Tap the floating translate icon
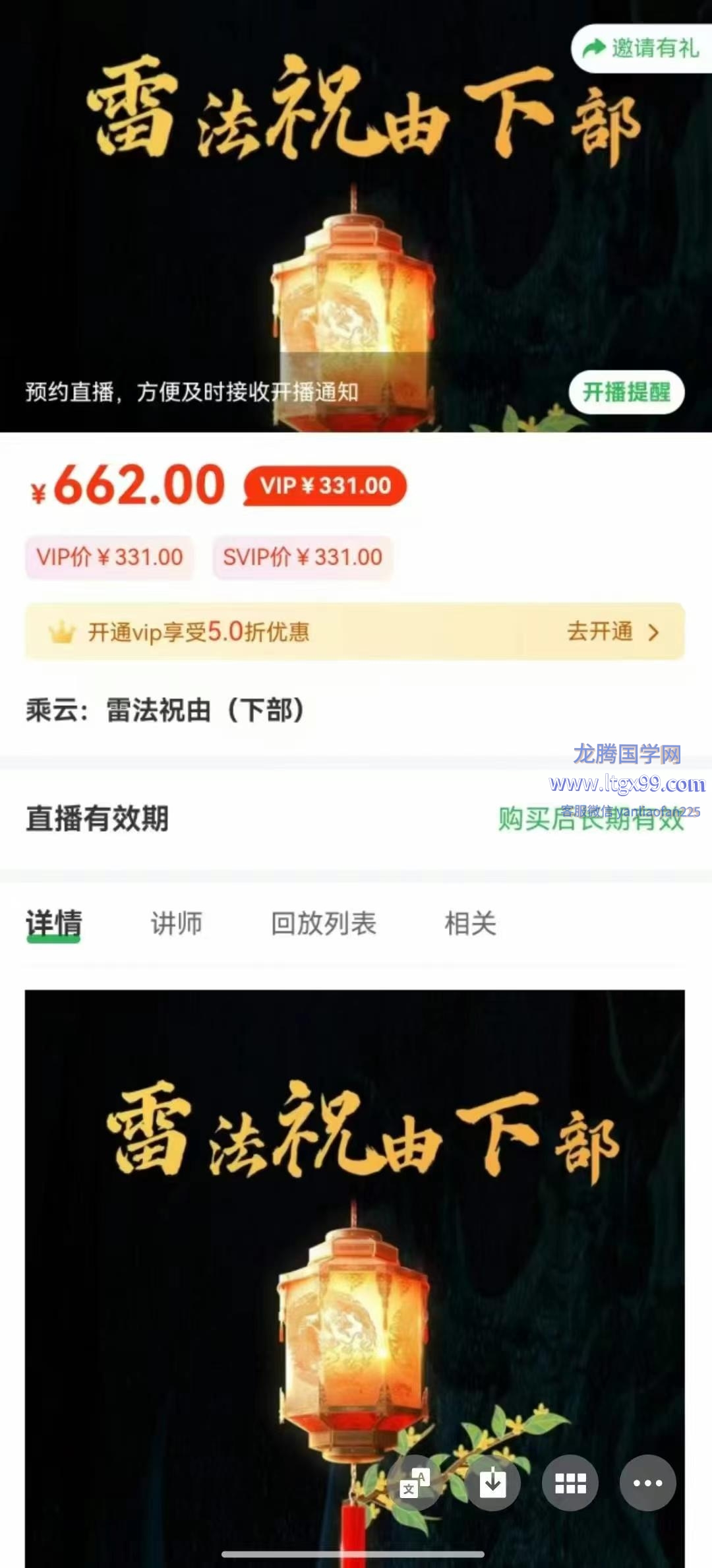The width and height of the screenshot is (712, 1568). coord(415,1482)
